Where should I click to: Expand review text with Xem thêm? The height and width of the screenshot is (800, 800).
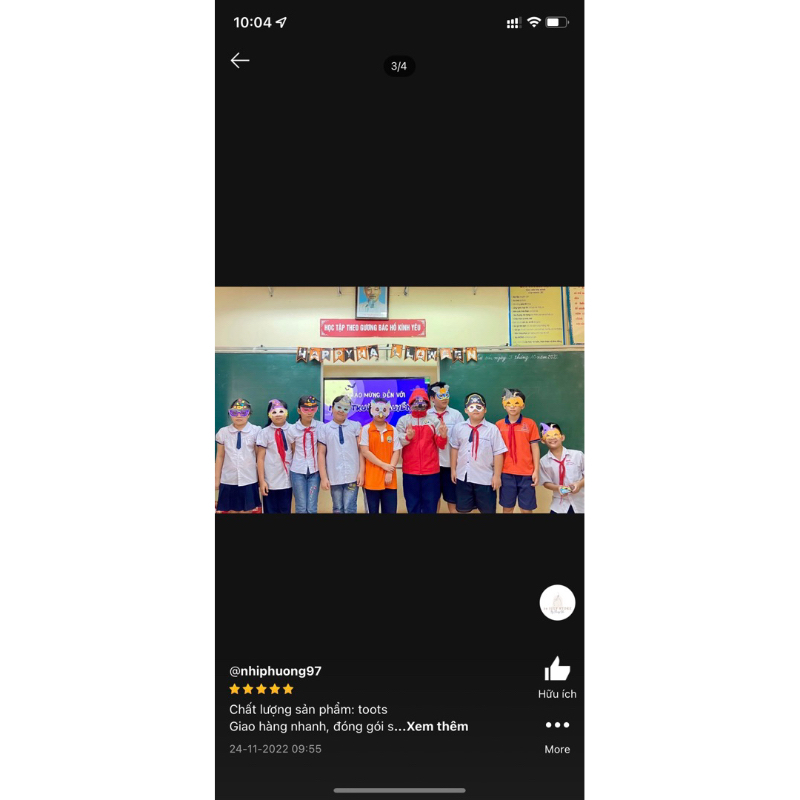(437, 727)
